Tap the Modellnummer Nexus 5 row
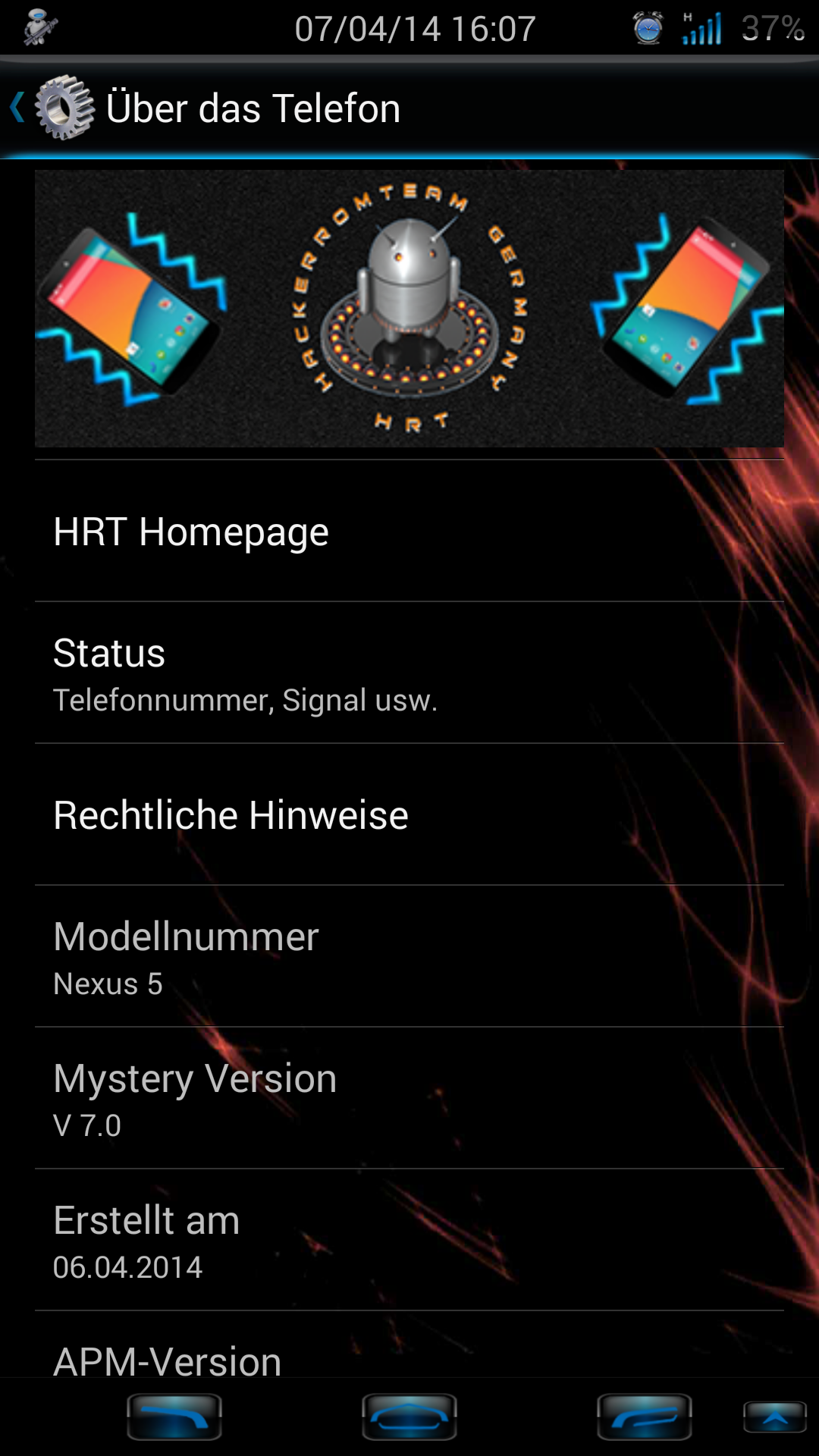Screen dimensions: 819x1456 pos(409,956)
